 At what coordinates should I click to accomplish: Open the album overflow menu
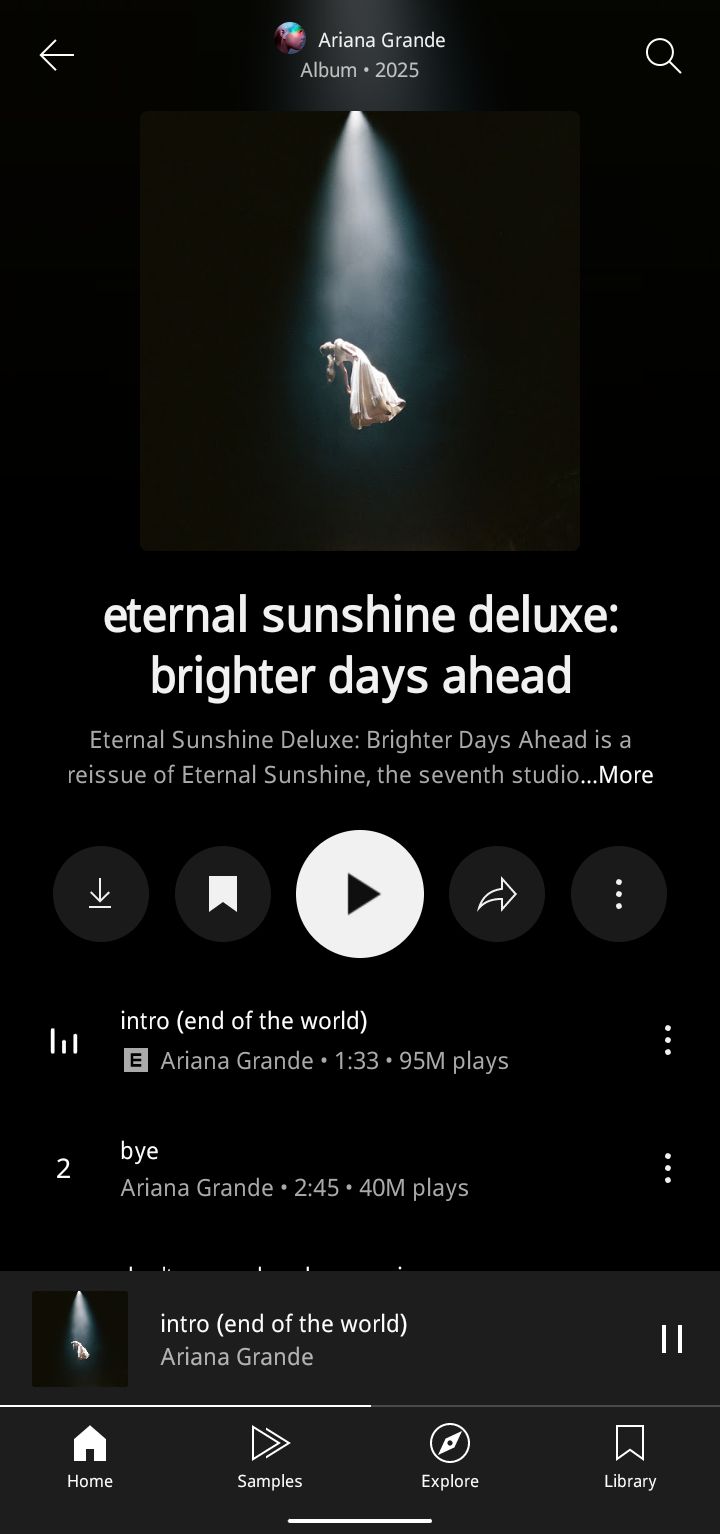coord(619,894)
